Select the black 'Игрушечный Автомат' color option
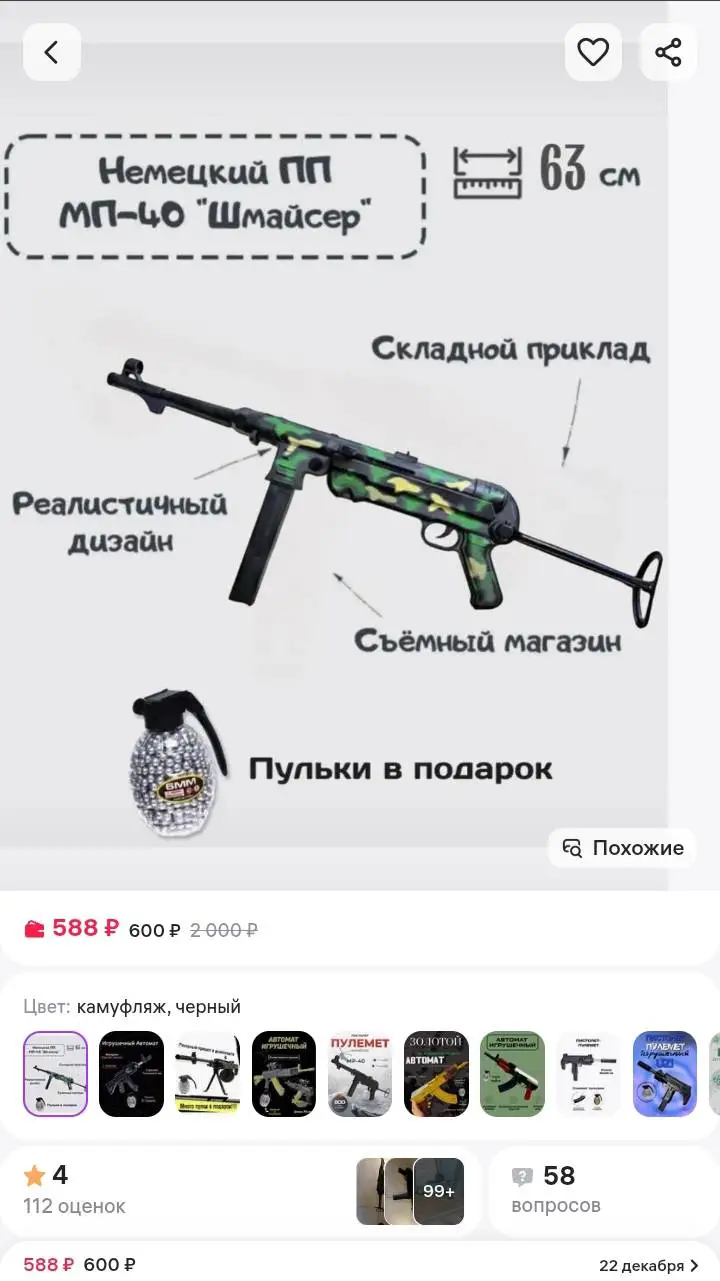The height and width of the screenshot is (1281, 720). [131, 1074]
